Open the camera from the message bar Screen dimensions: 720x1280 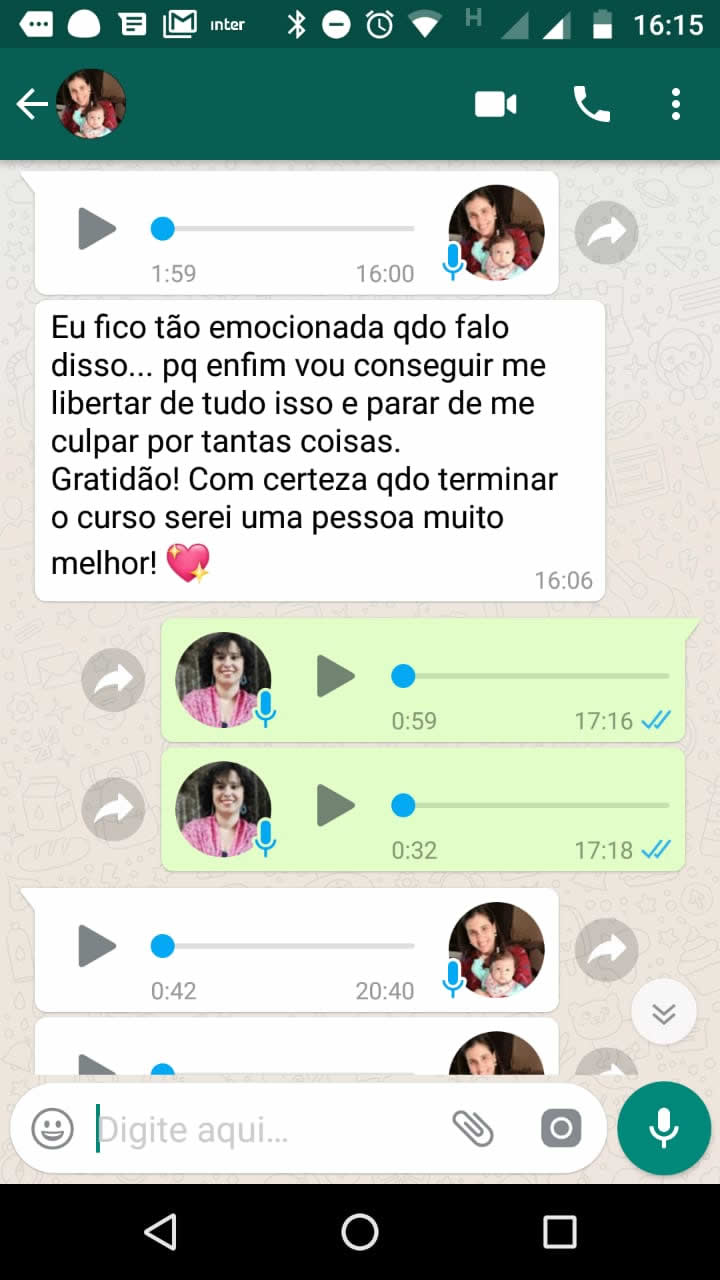pos(561,1129)
